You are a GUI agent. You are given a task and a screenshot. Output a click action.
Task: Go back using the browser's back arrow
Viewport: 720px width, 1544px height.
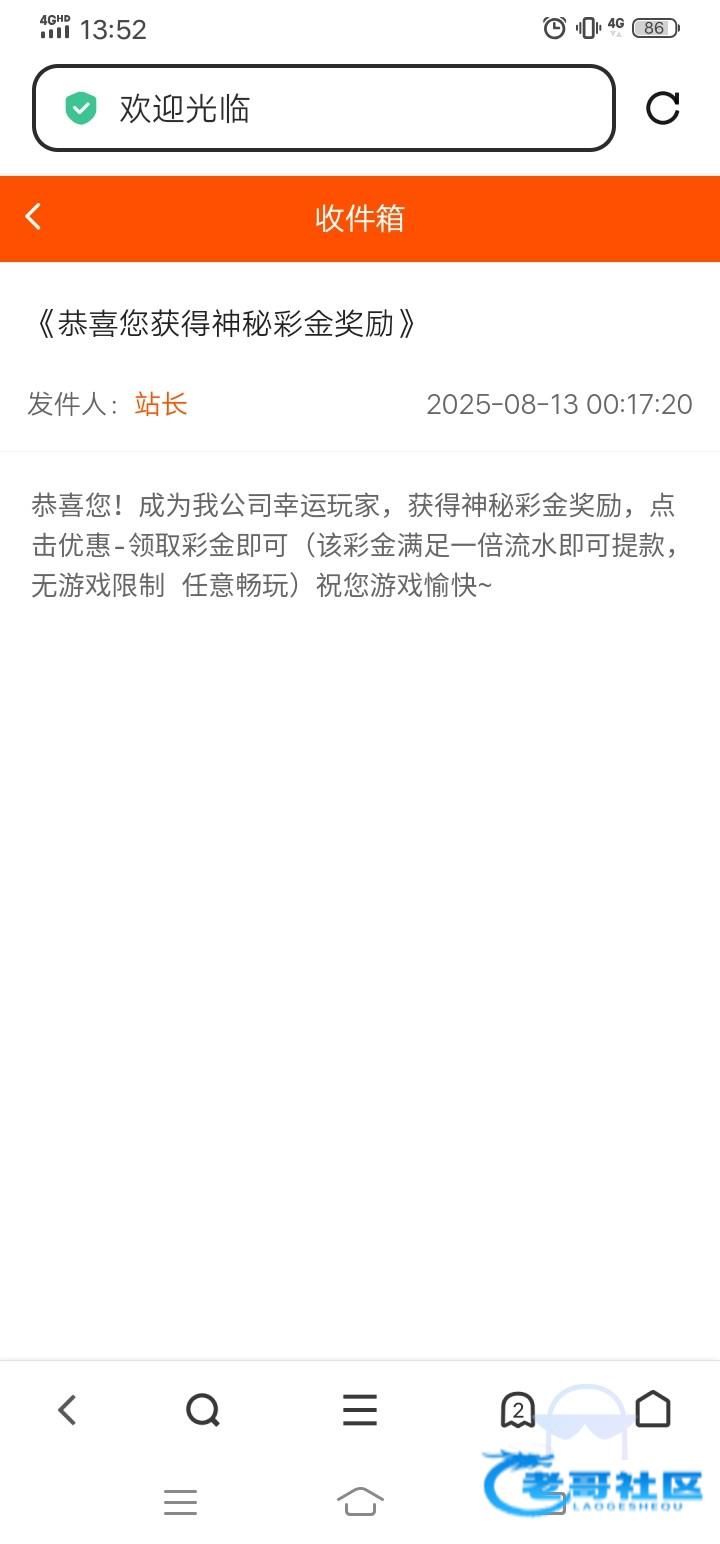(x=67, y=1410)
